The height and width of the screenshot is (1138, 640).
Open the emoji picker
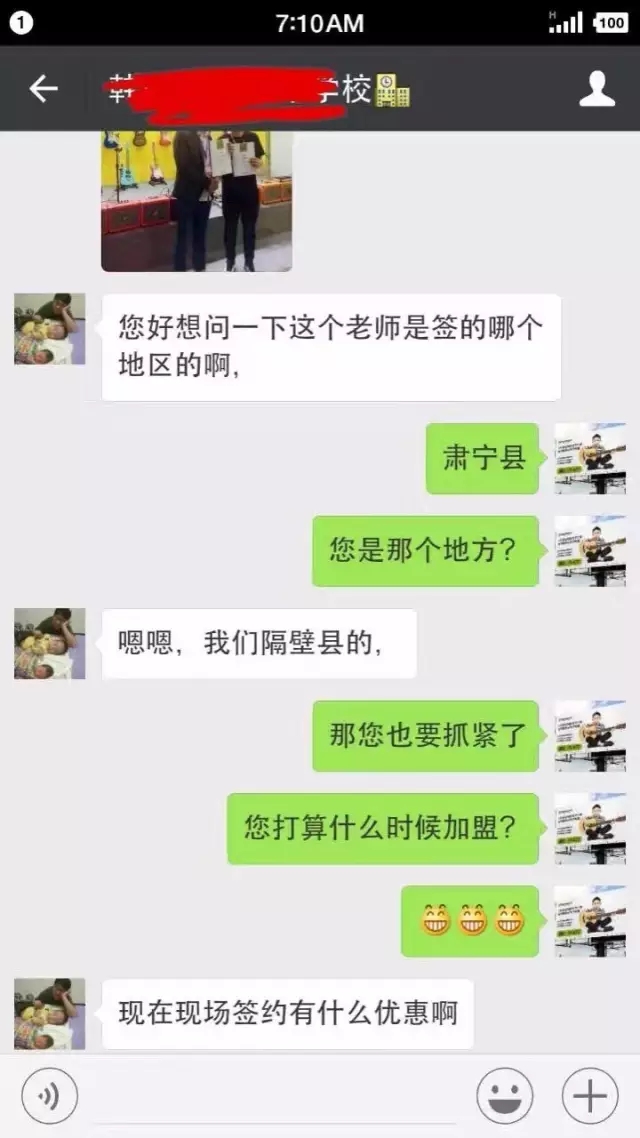point(504,1097)
